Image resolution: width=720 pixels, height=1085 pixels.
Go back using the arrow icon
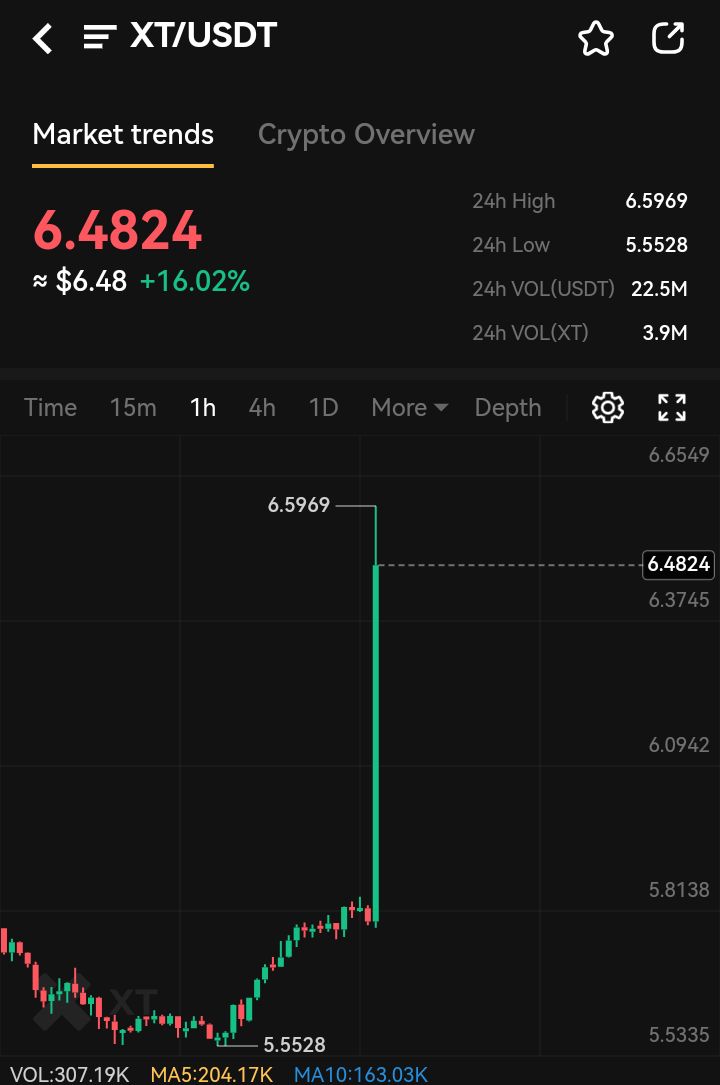pos(42,39)
